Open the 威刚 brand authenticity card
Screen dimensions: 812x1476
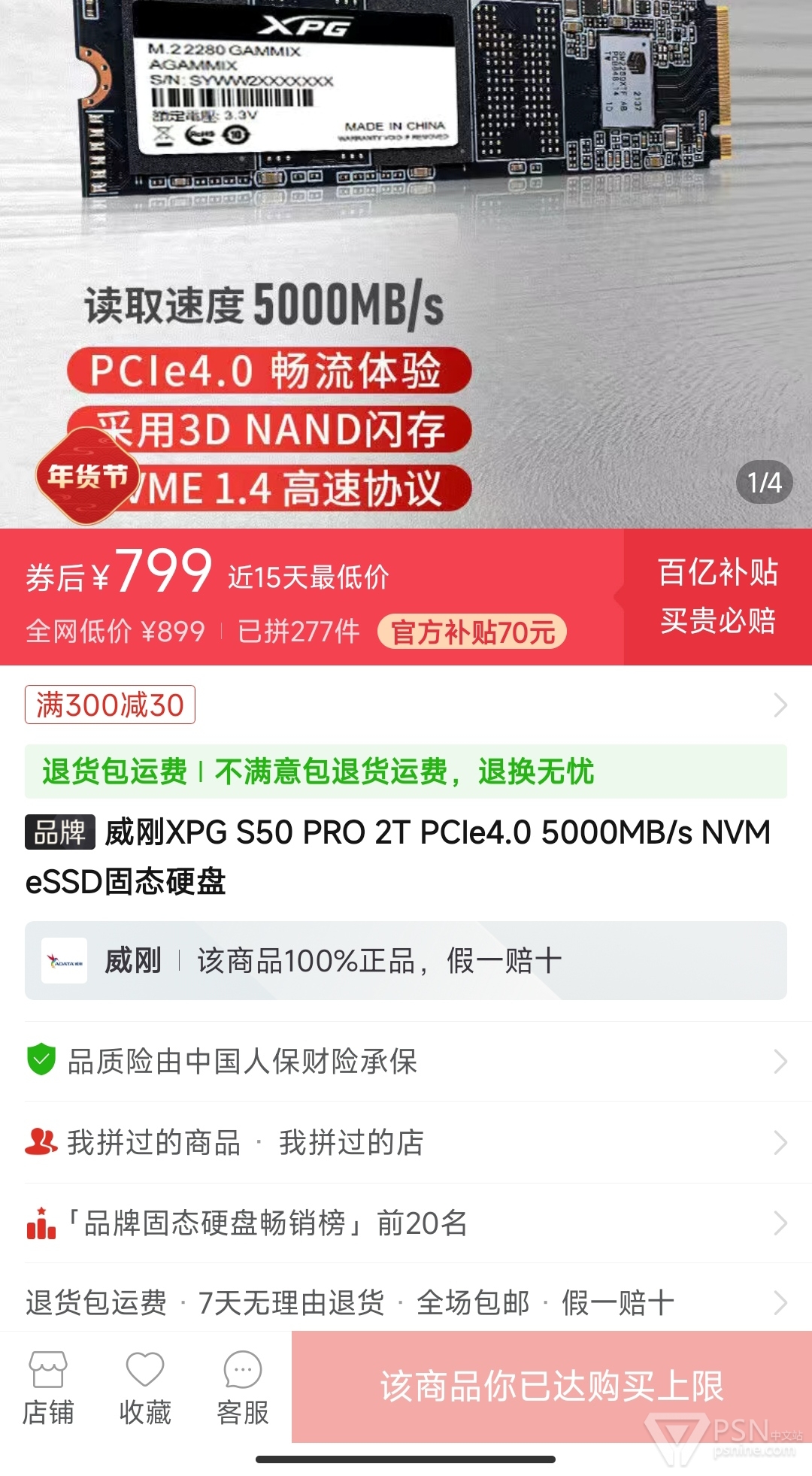click(x=406, y=960)
